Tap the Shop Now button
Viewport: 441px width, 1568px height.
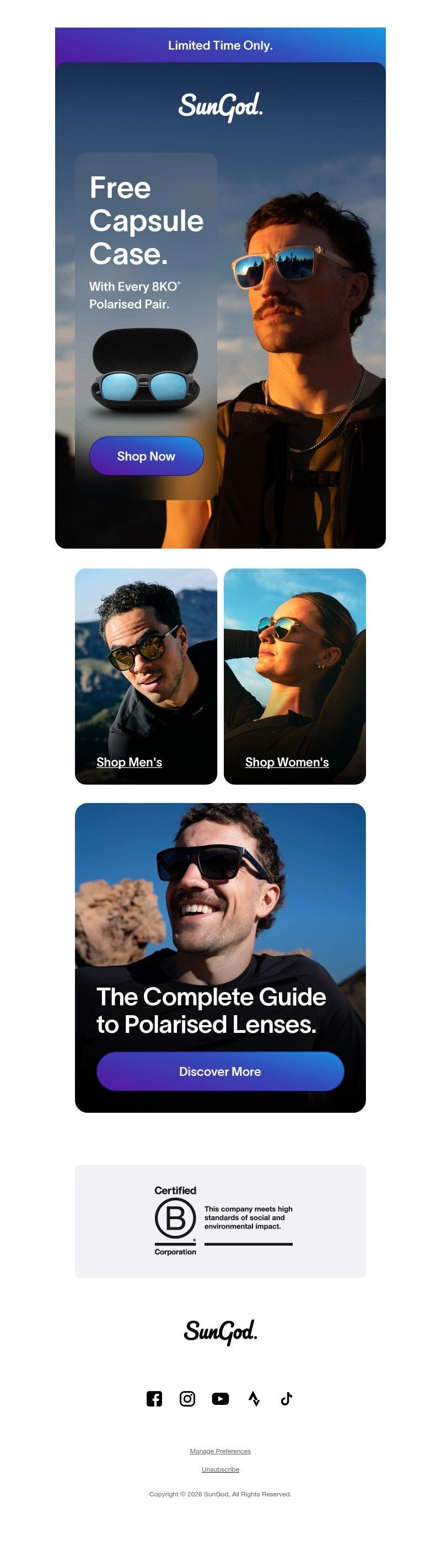pyautogui.click(x=146, y=456)
